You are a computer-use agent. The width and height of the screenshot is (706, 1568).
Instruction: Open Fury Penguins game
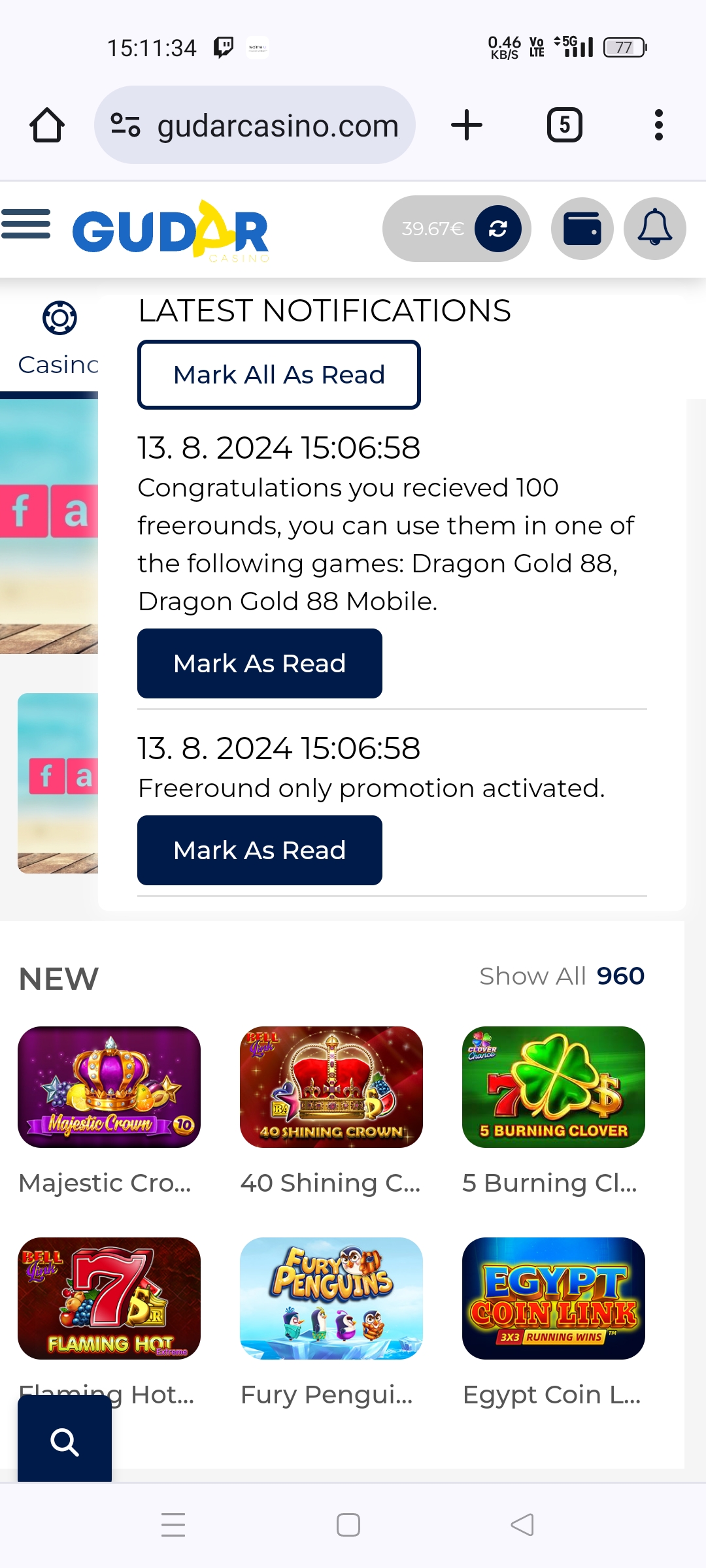(x=331, y=1298)
